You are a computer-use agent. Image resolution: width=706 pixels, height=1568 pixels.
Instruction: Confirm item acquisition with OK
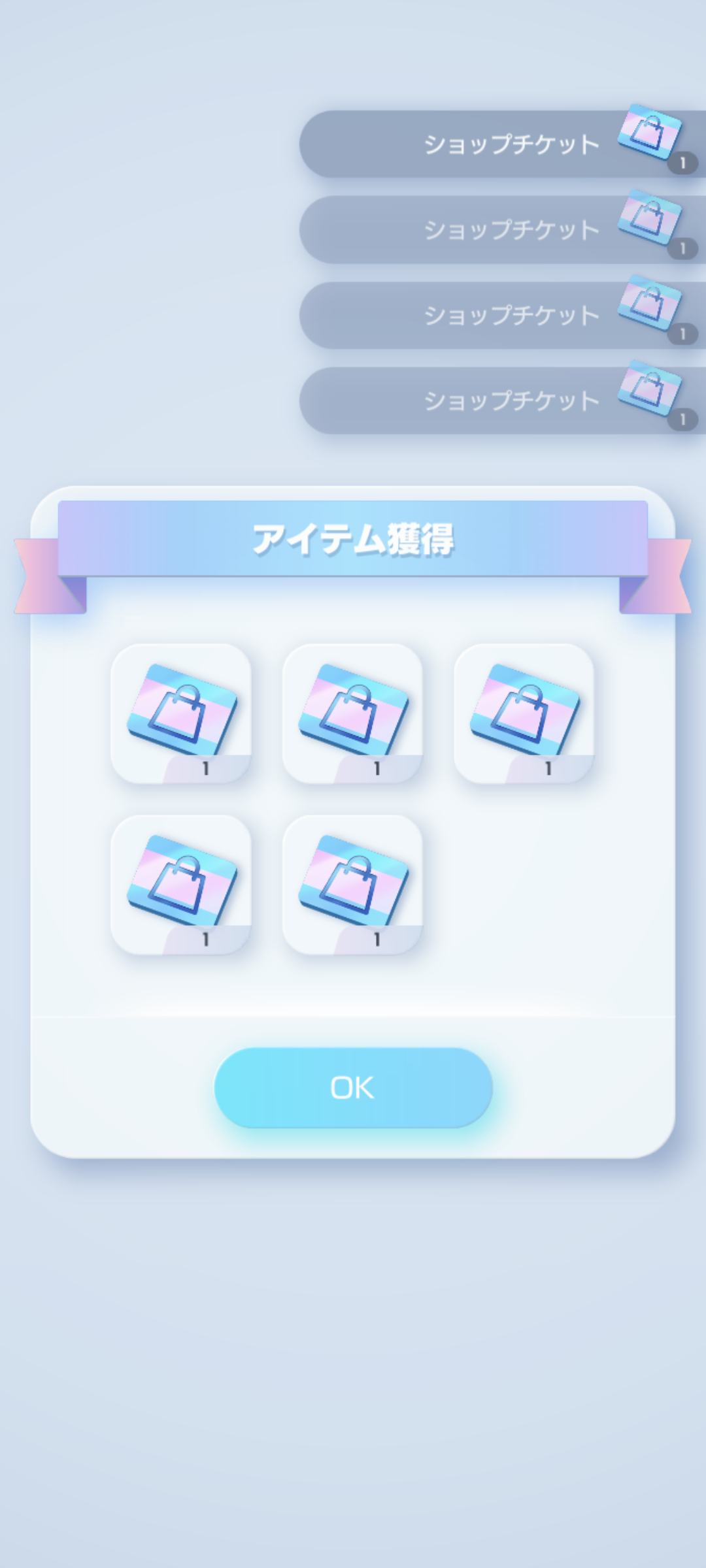tap(353, 1088)
